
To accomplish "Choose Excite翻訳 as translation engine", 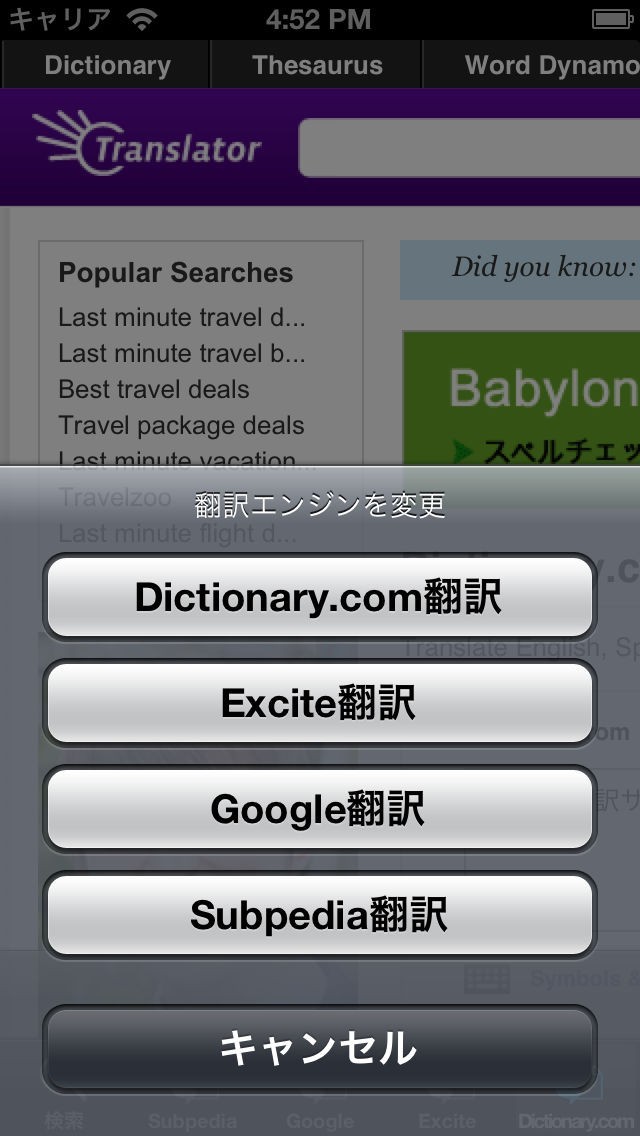I will pyautogui.click(x=319, y=703).
